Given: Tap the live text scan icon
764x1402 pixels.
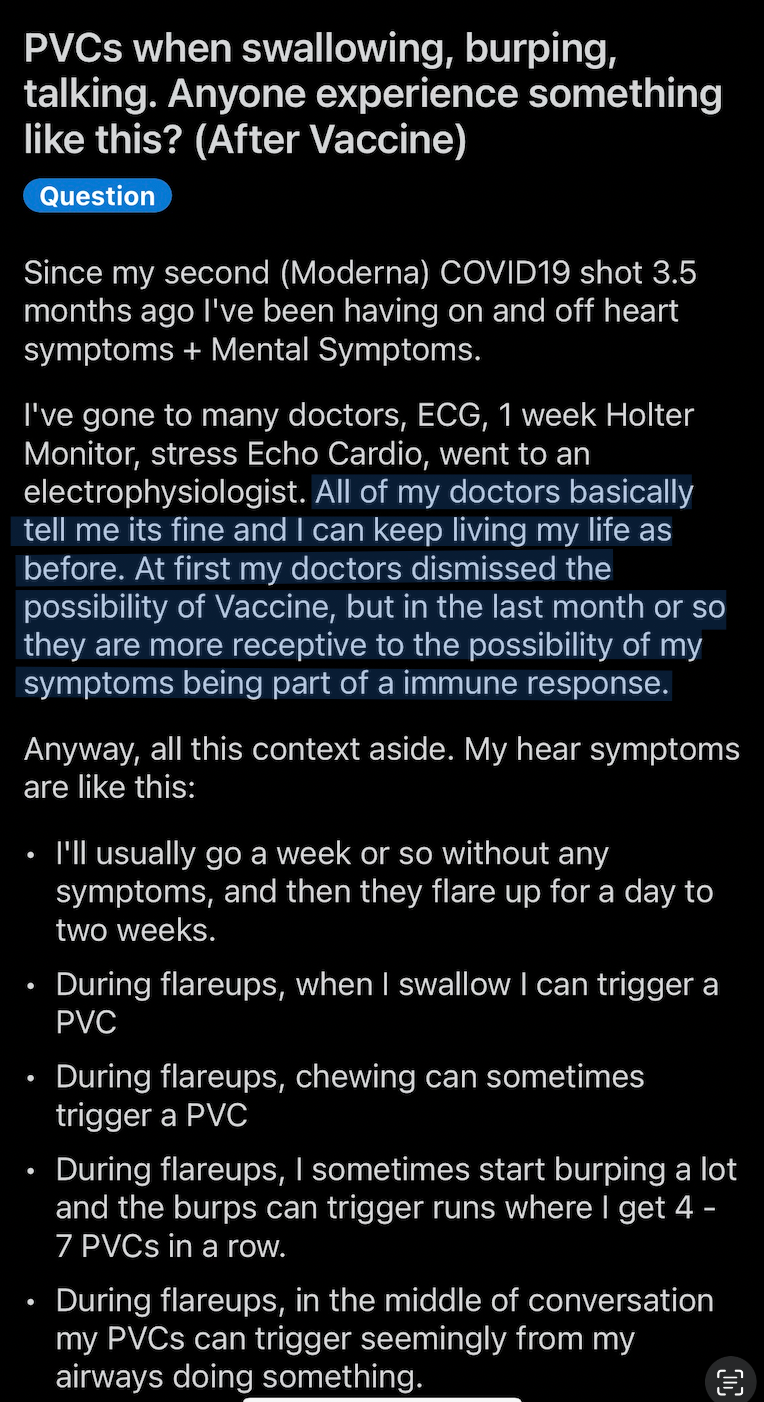Looking at the screenshot, I should pos(731,1381).
